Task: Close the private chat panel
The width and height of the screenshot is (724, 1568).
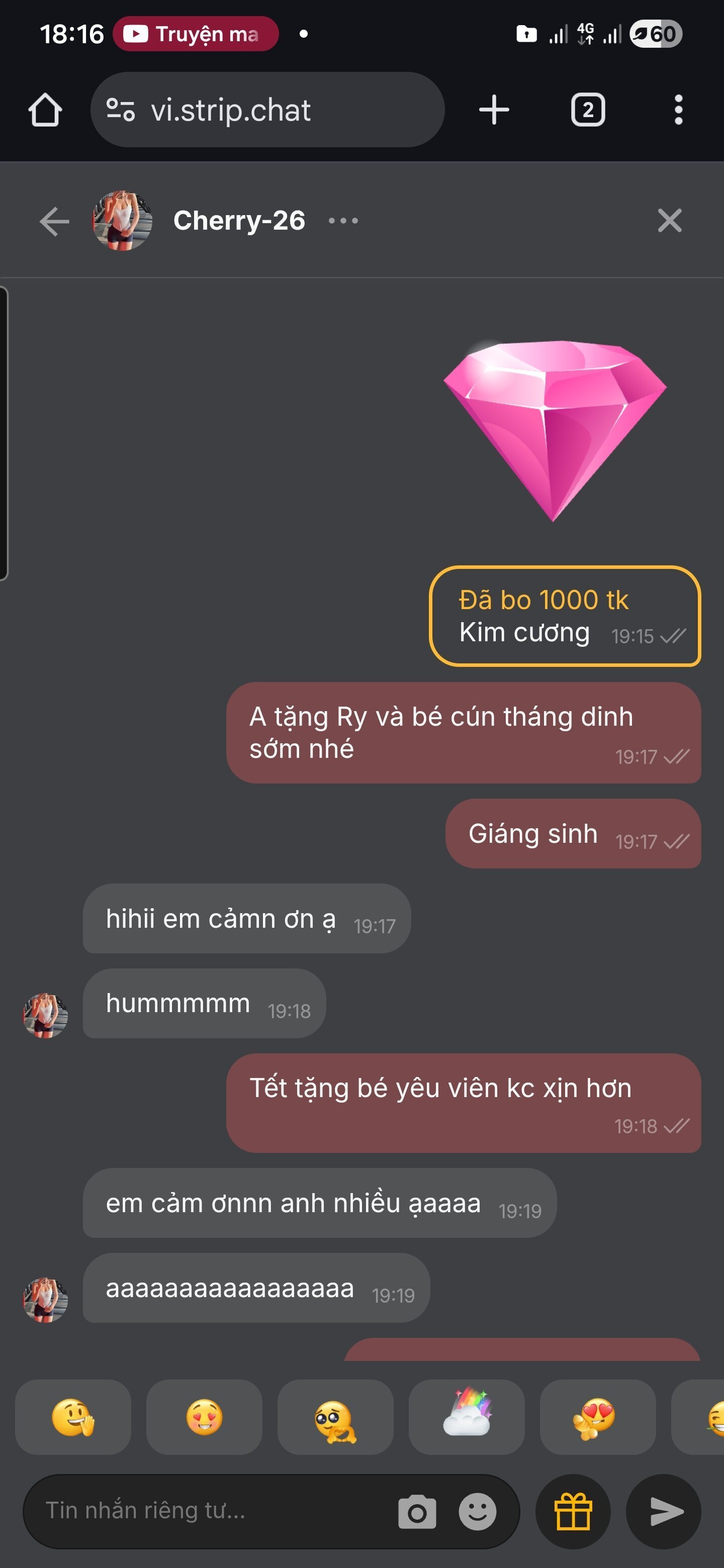Action: [x=669, y=220]
